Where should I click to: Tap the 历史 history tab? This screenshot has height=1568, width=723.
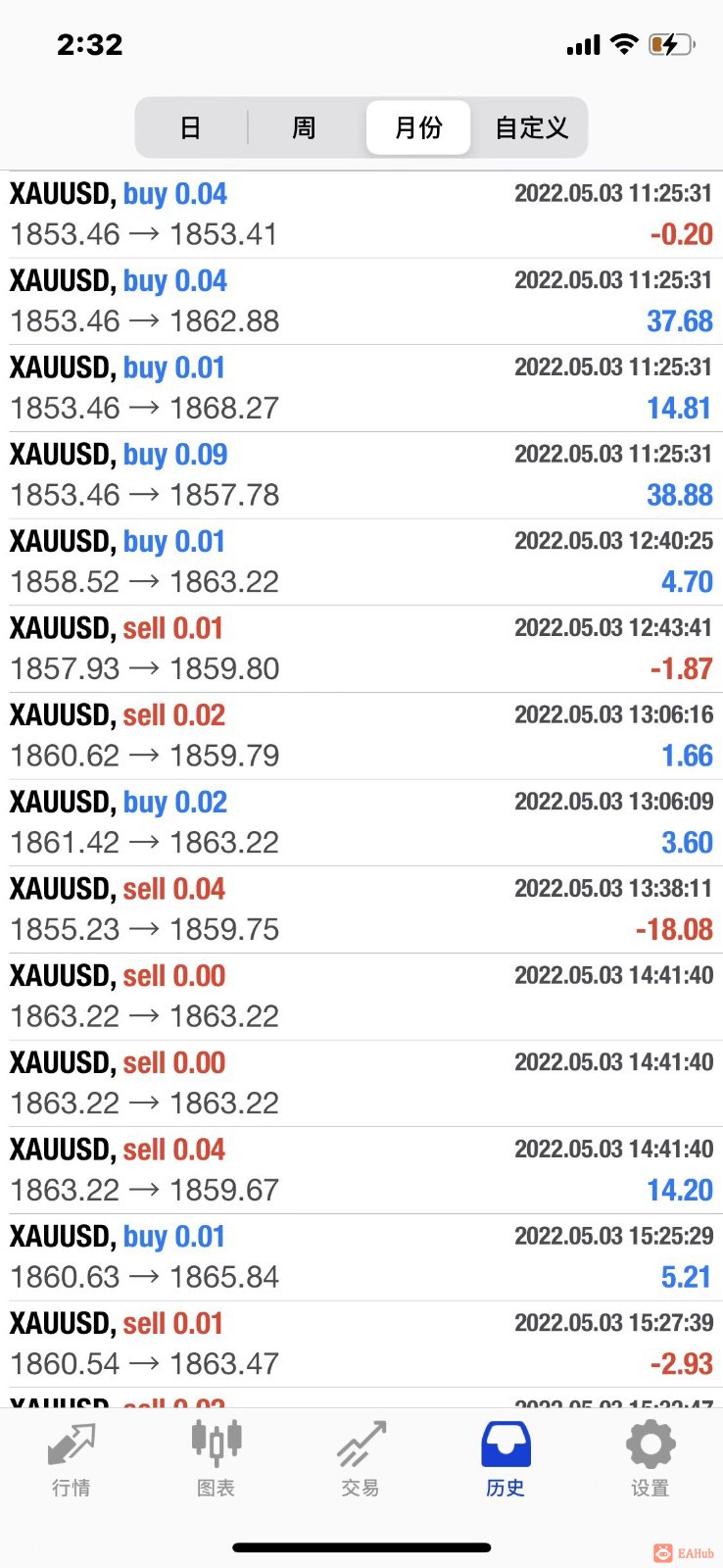pos(506,1460)
